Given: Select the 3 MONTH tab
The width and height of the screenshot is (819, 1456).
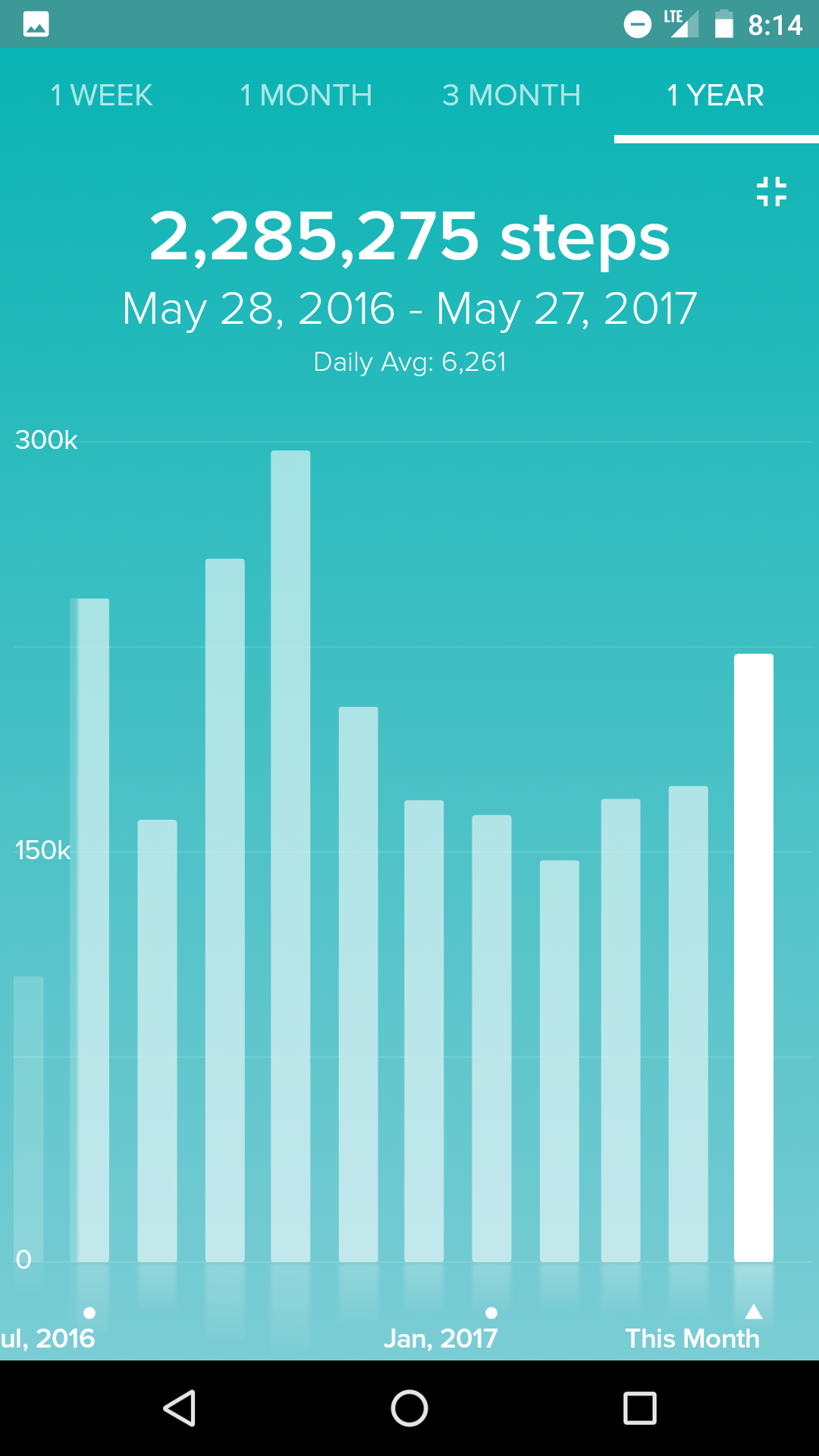Looking at the screenshot, I should click(511, 96).
